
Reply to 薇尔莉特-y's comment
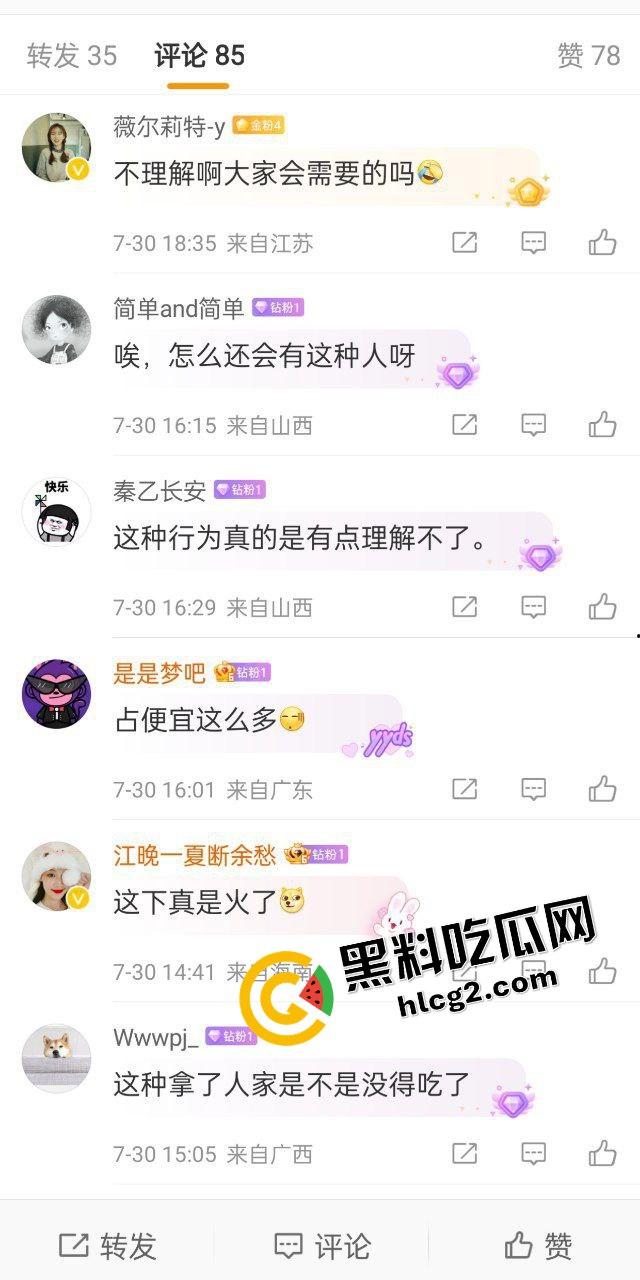pyautogui.click(x=534, y=243)
